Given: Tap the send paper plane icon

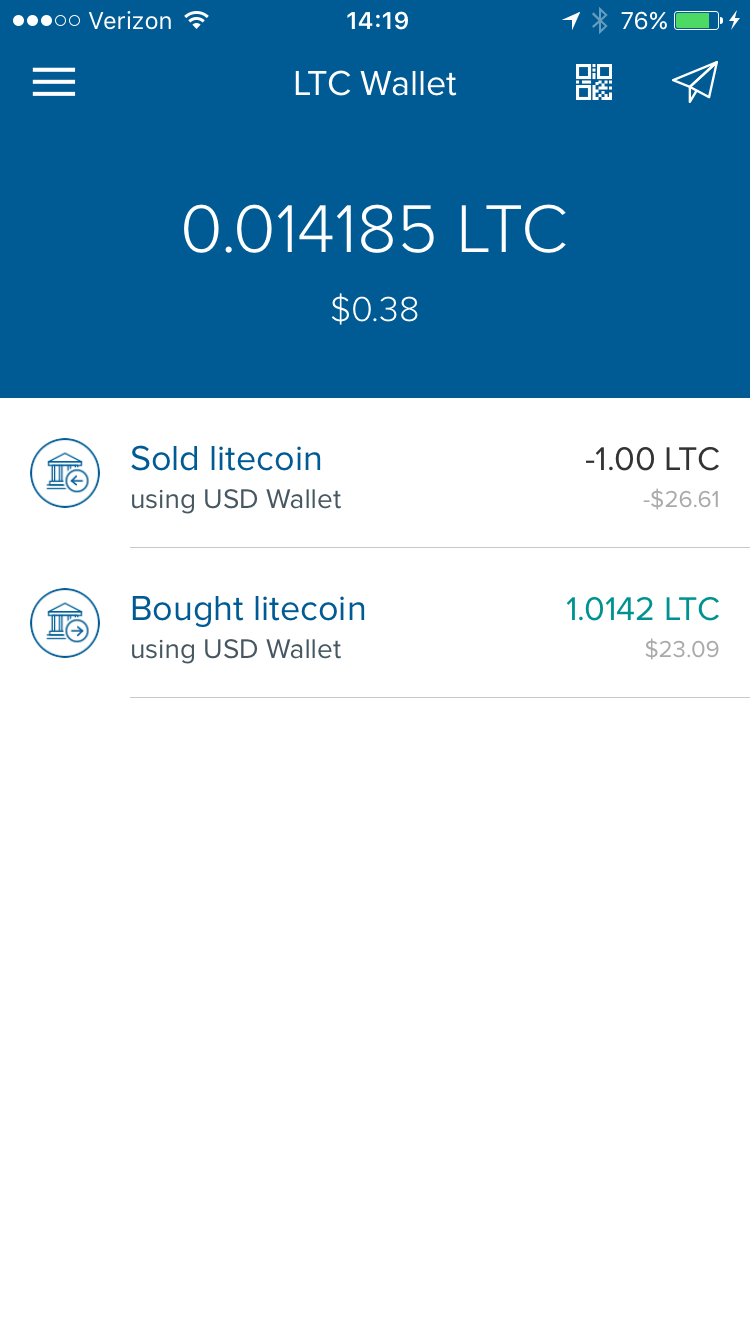Looking at the screenshot, I should click(695, 82).
